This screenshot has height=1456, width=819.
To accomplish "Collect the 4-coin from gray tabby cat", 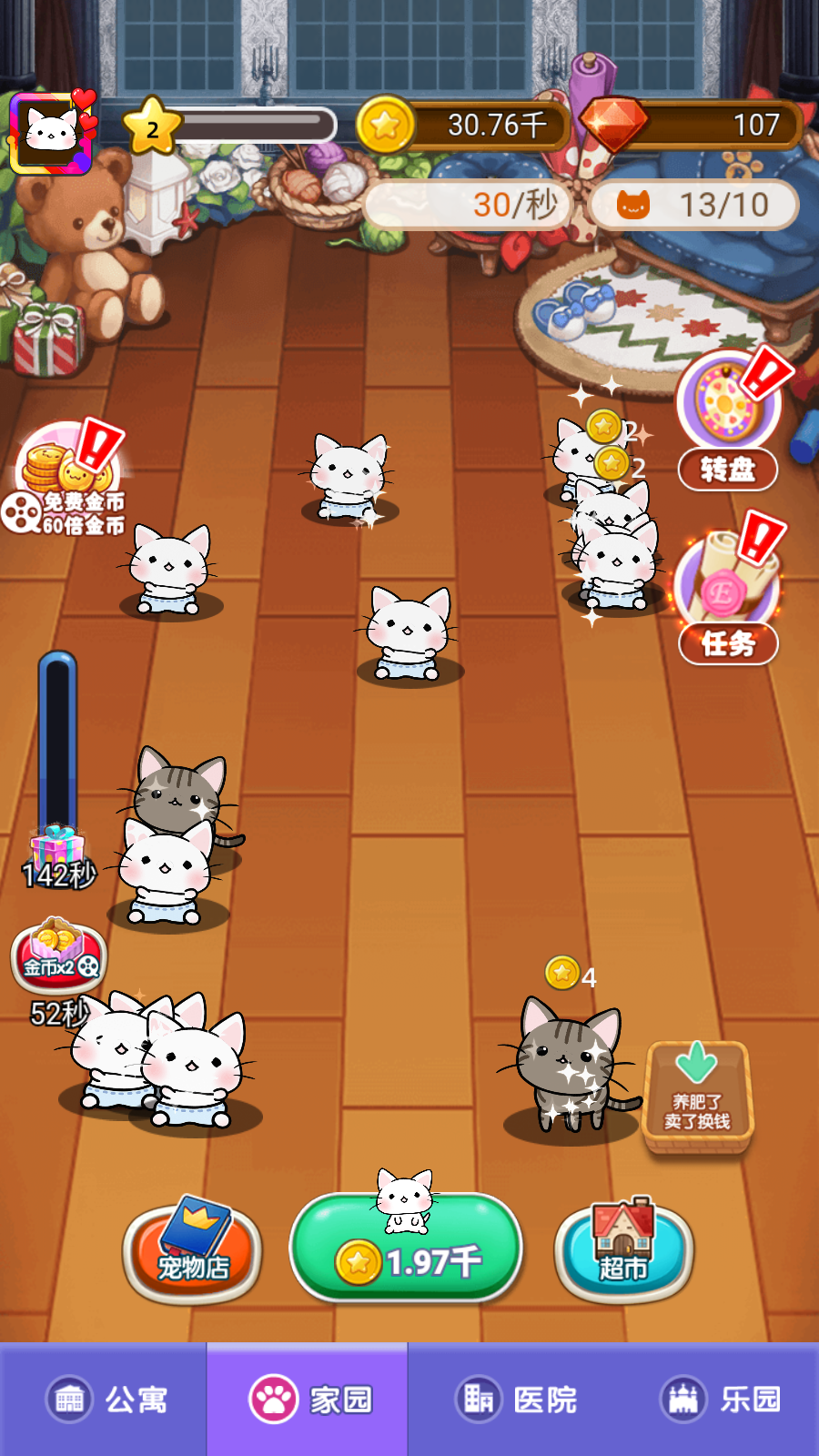I will 562,974.
